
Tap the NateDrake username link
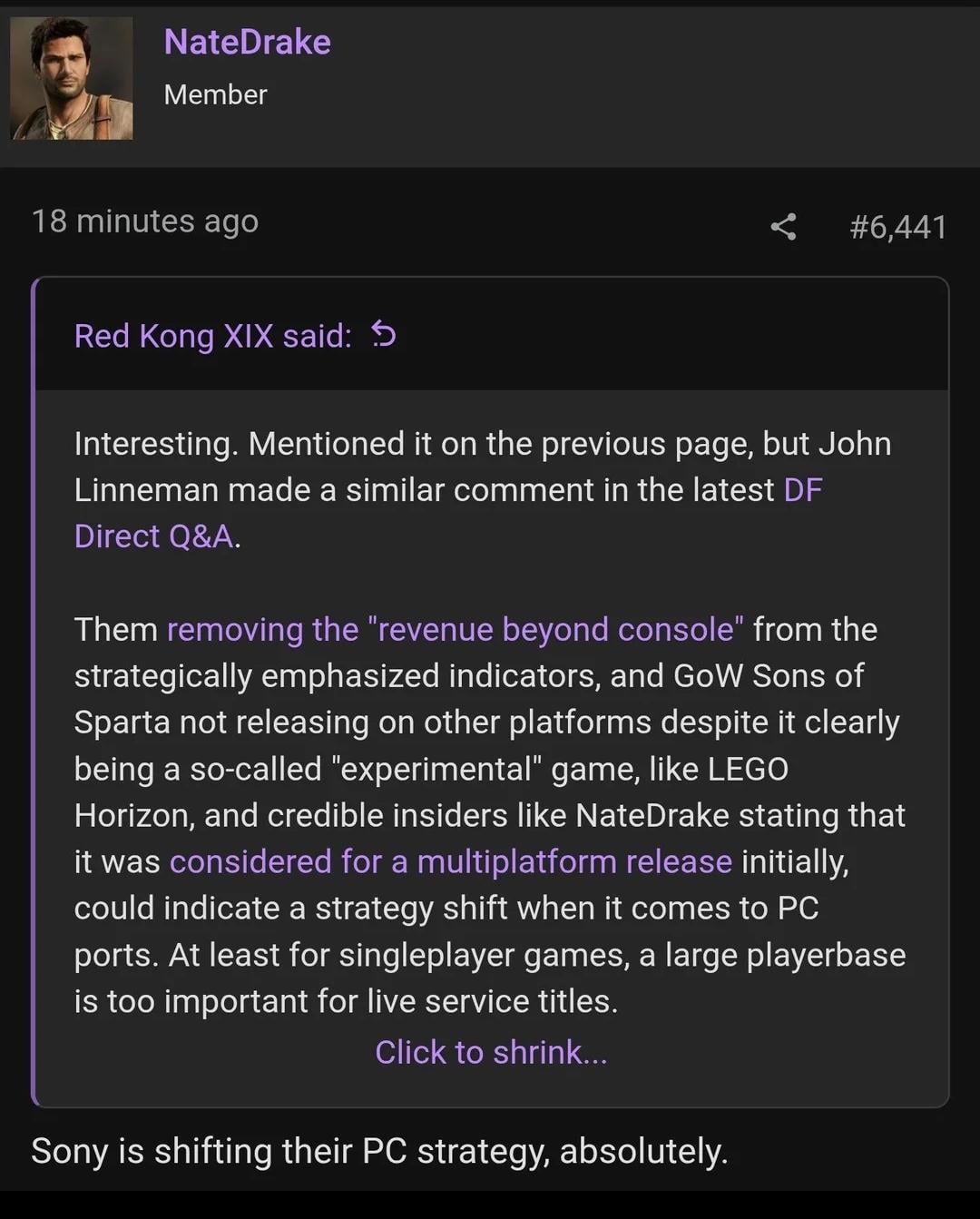(247, 42)
